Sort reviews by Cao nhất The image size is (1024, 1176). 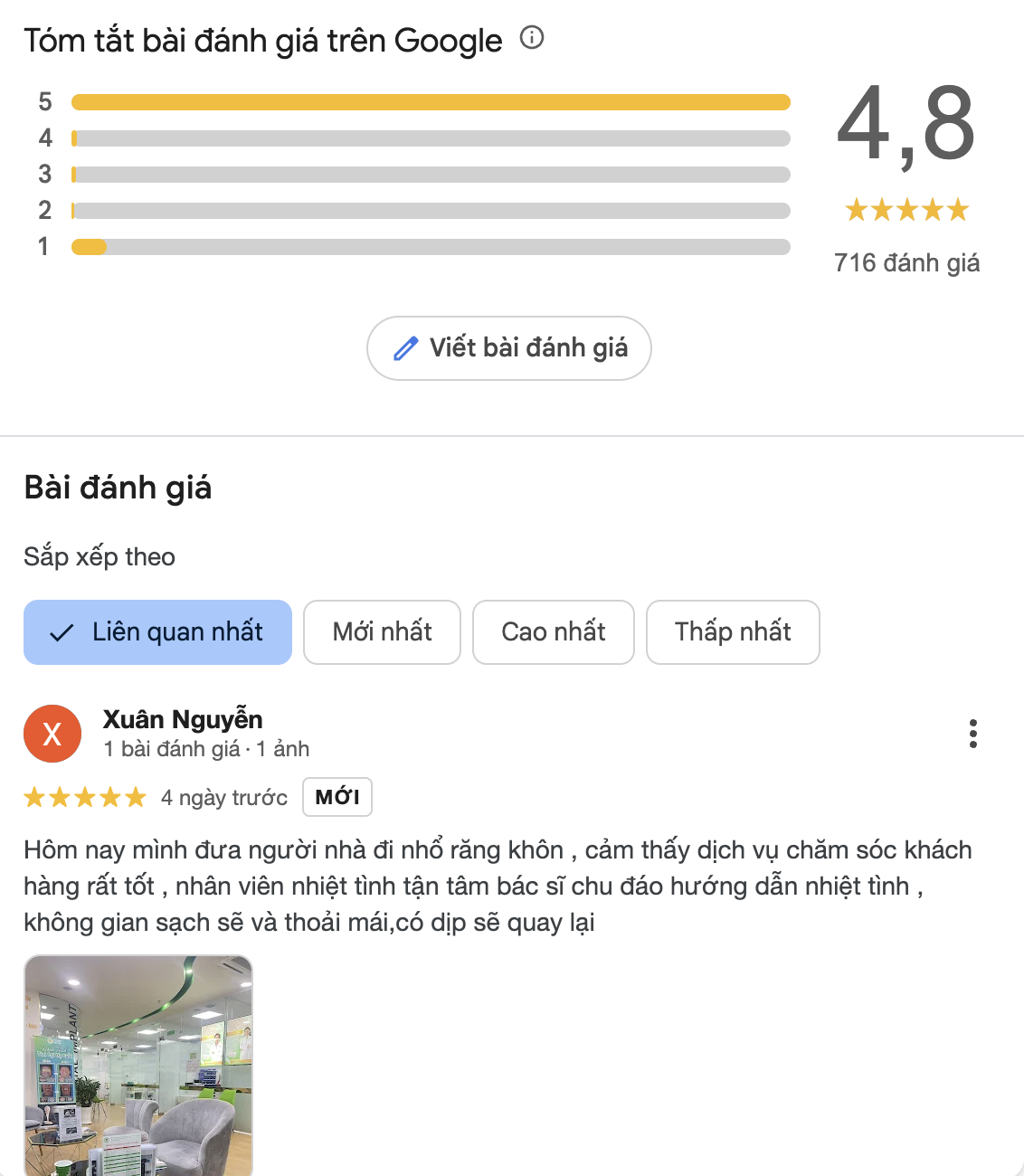(x=553, y=632)
